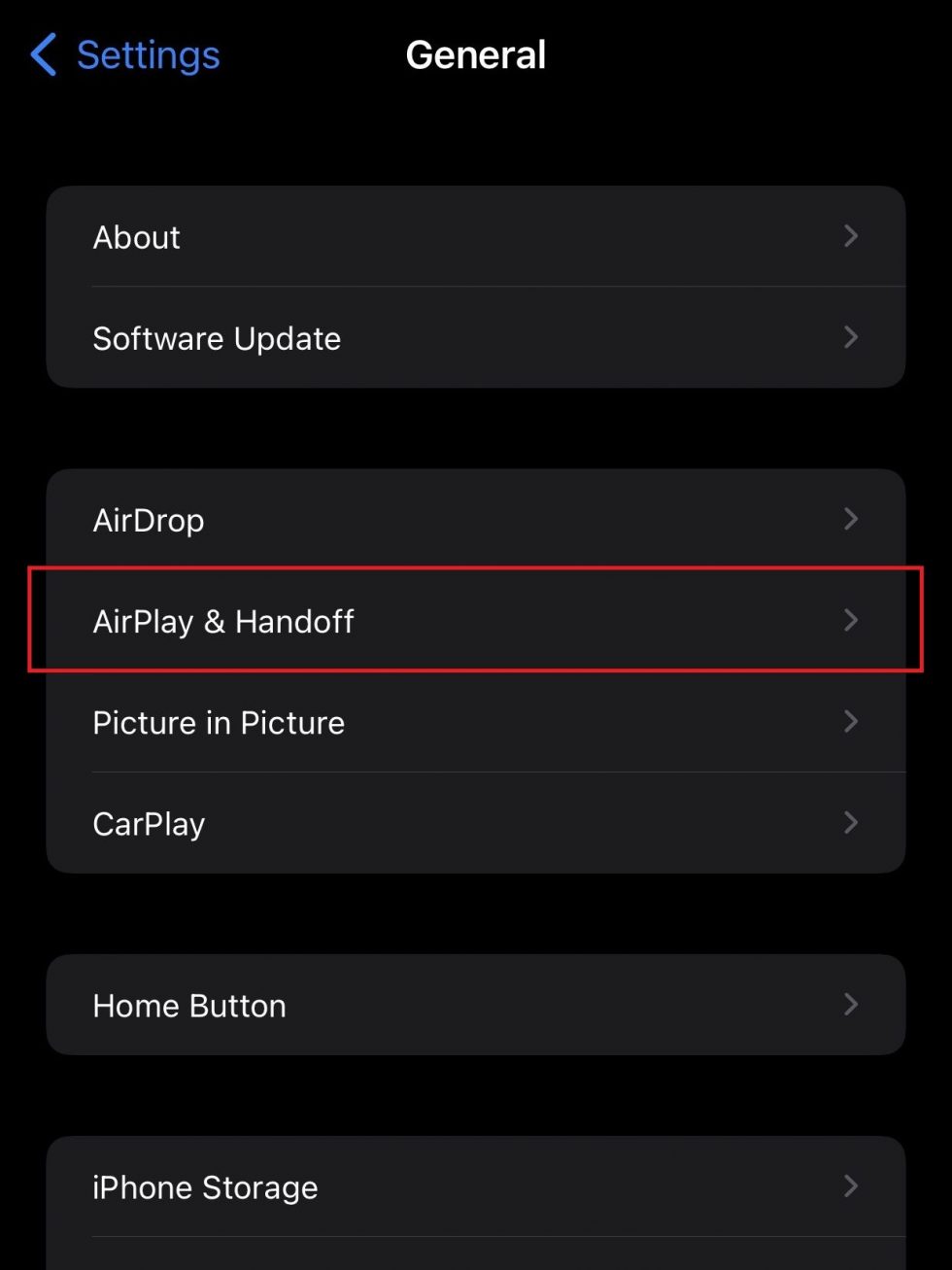The height and width of the screenshot is (1270, 952).
Task: Tap the General title header
Action: pyautogui.click(x=476, y=54)
